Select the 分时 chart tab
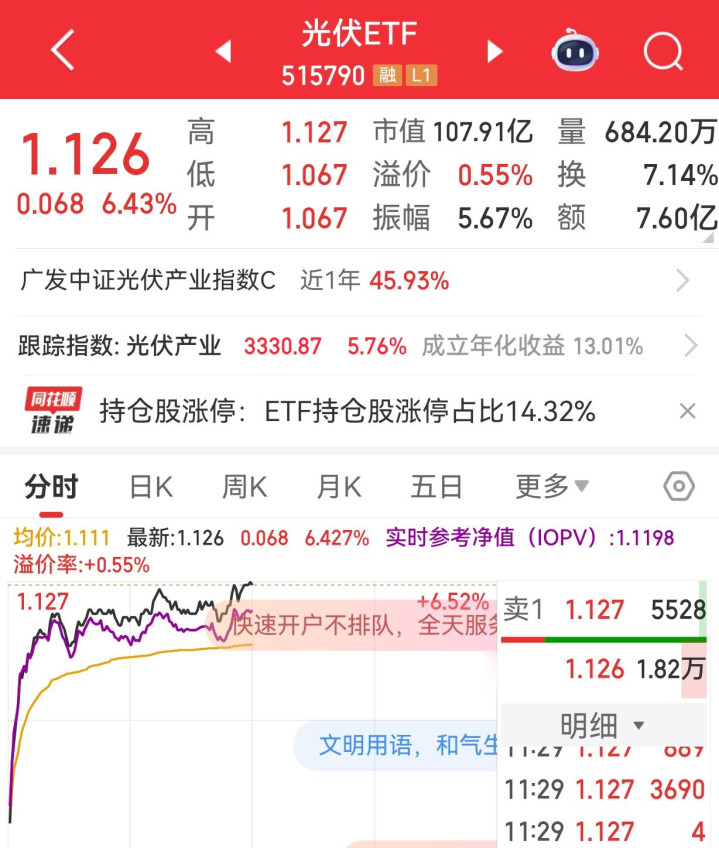 pyautogui.click(x=51, y=487)
